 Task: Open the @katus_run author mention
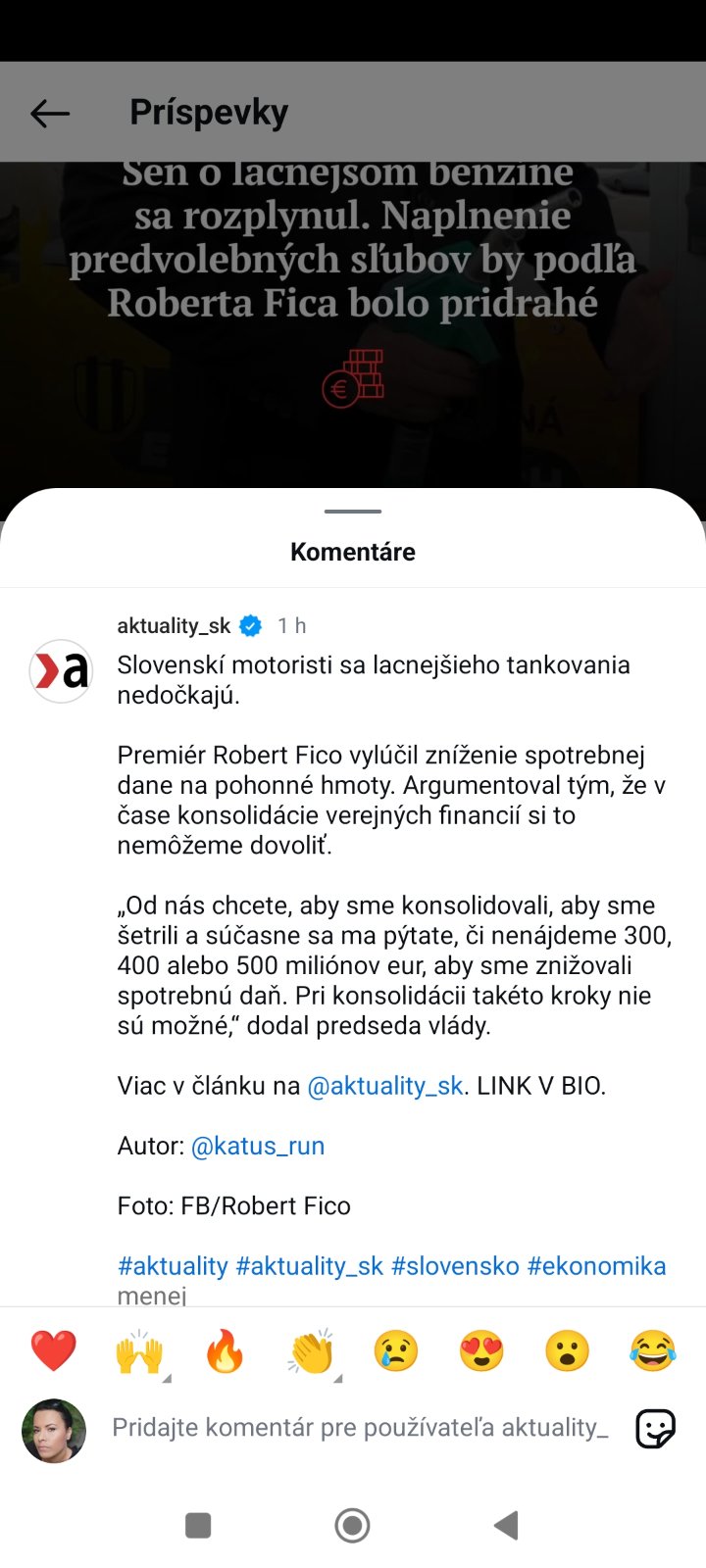click(x=257, y=1146)
